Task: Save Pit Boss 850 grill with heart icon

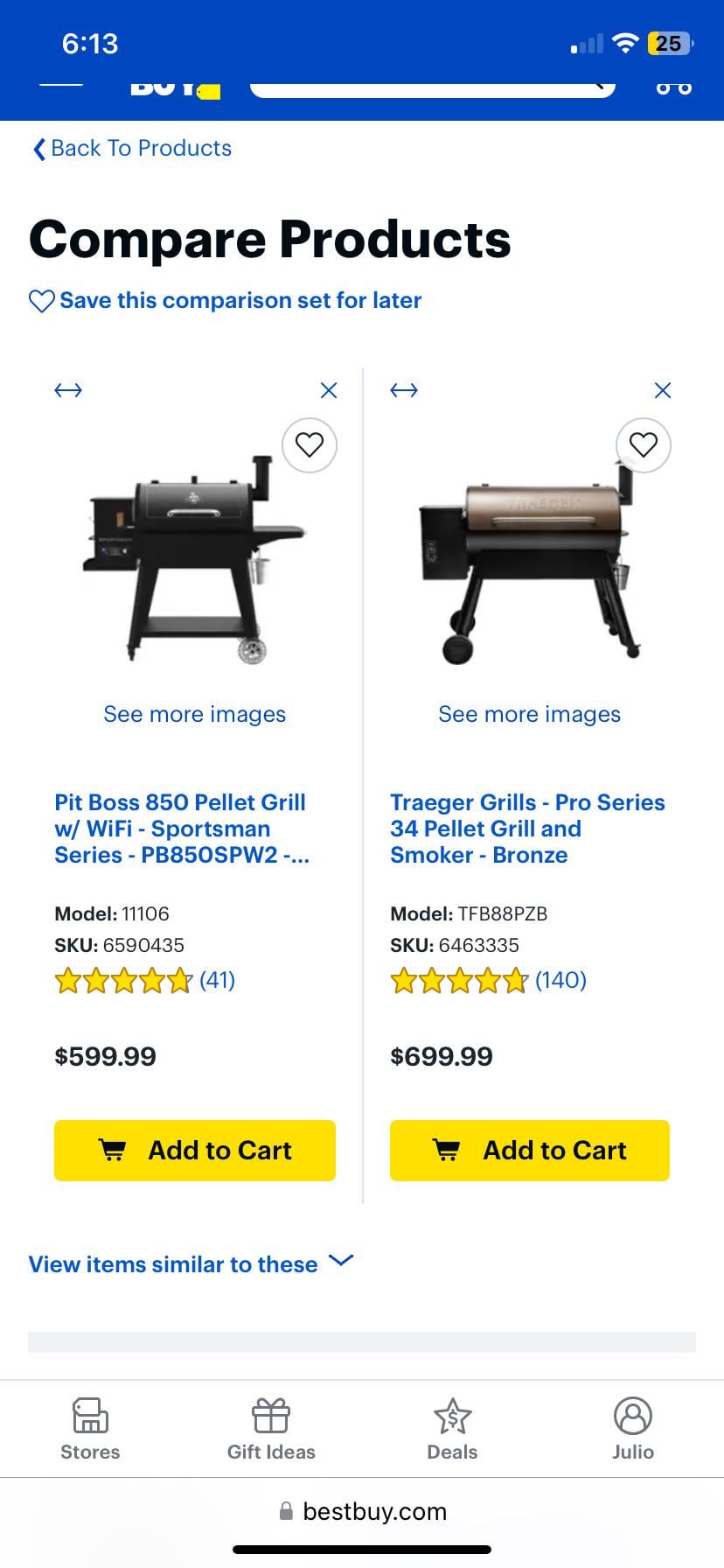Action: point(310,445)
